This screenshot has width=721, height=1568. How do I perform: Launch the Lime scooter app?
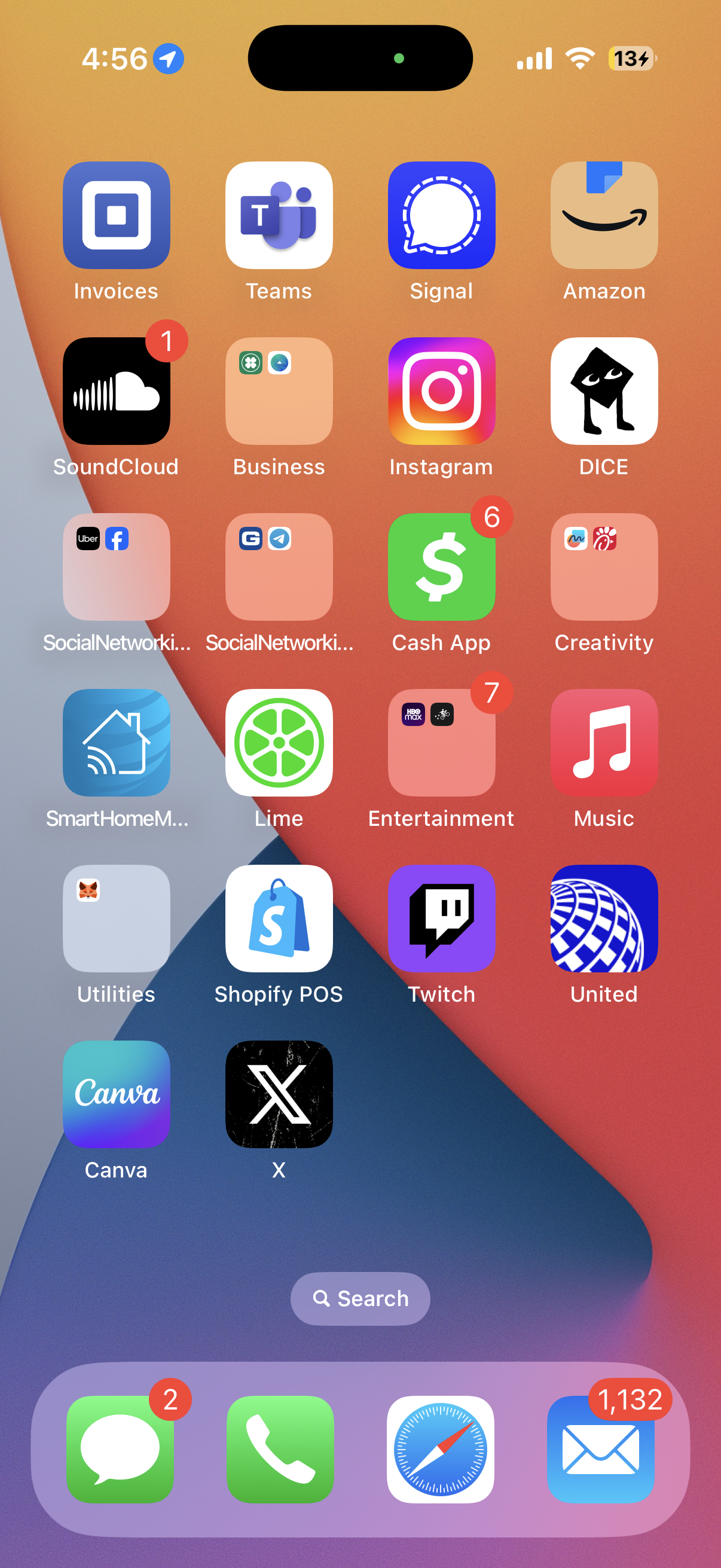tap(279, 743)
